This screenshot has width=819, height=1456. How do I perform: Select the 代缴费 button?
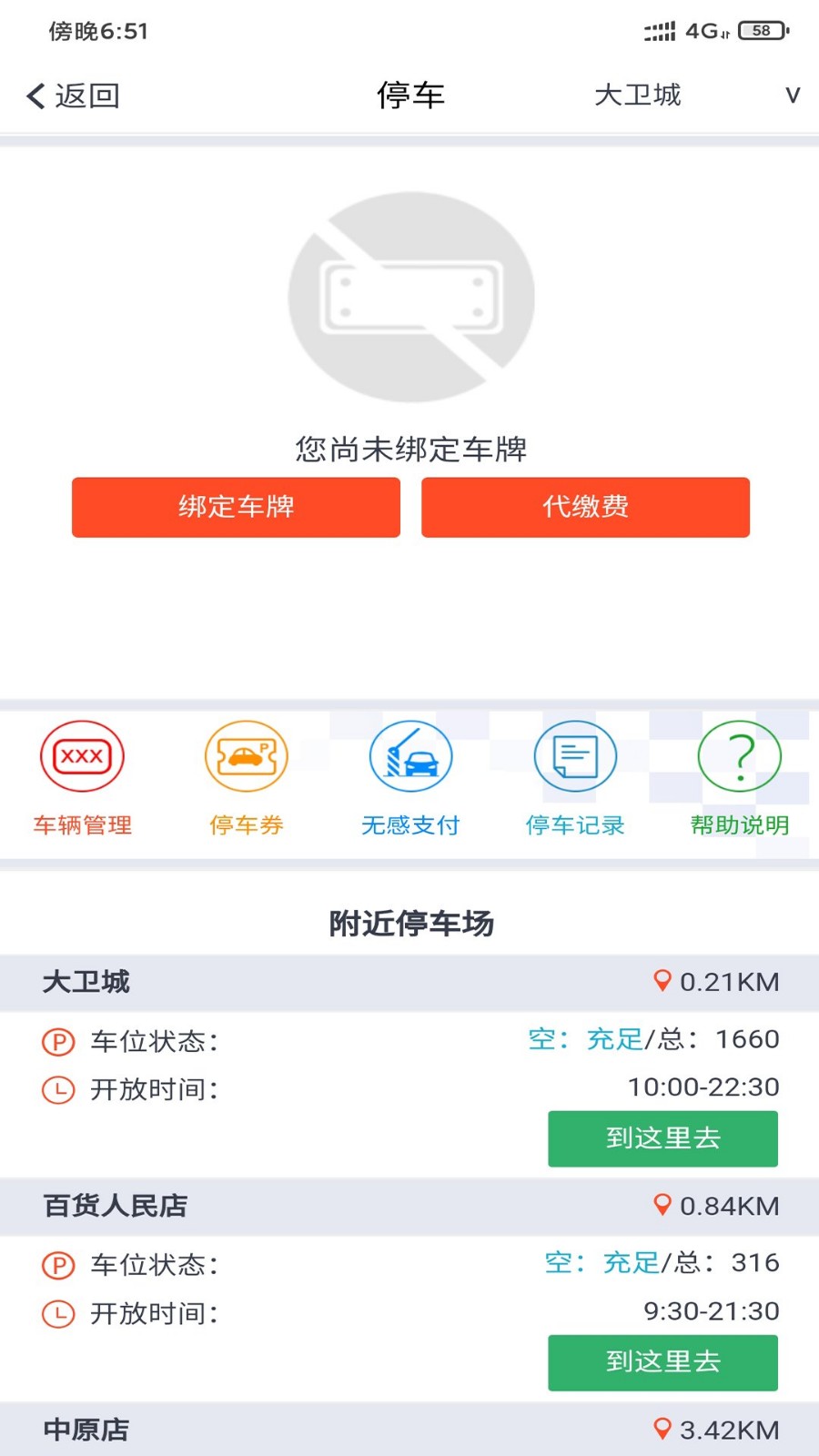585,507
